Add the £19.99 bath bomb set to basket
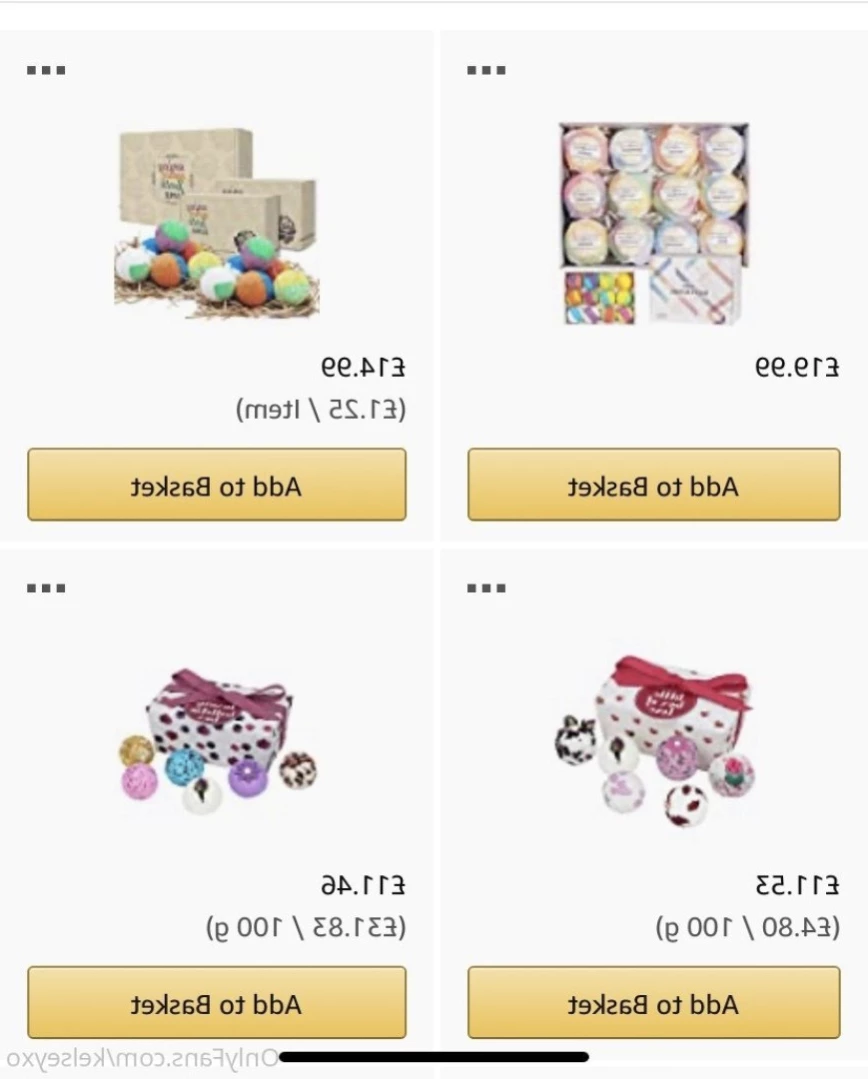This screenshot has height=1079, width=868. (x=653, y=485)
